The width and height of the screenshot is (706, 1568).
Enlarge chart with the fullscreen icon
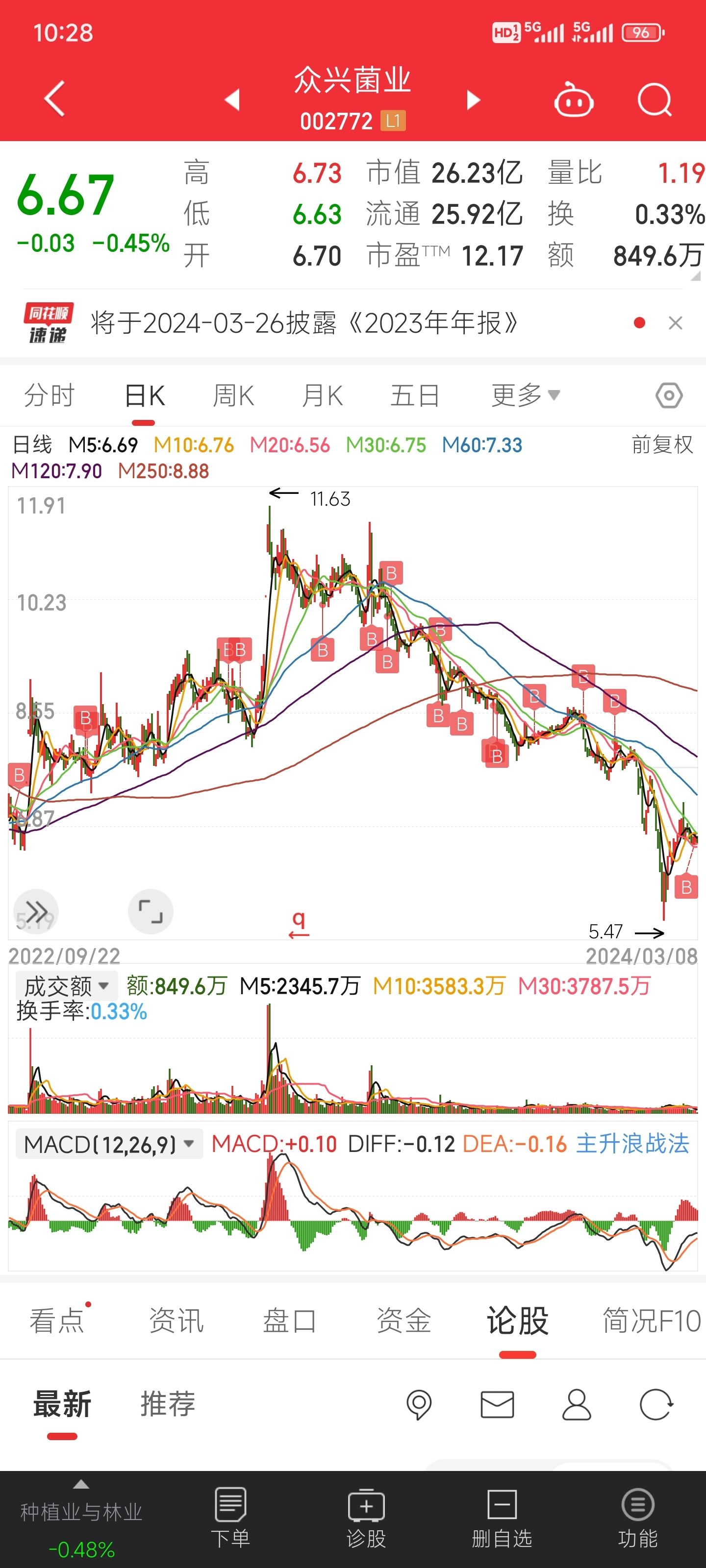coord(151,911)
